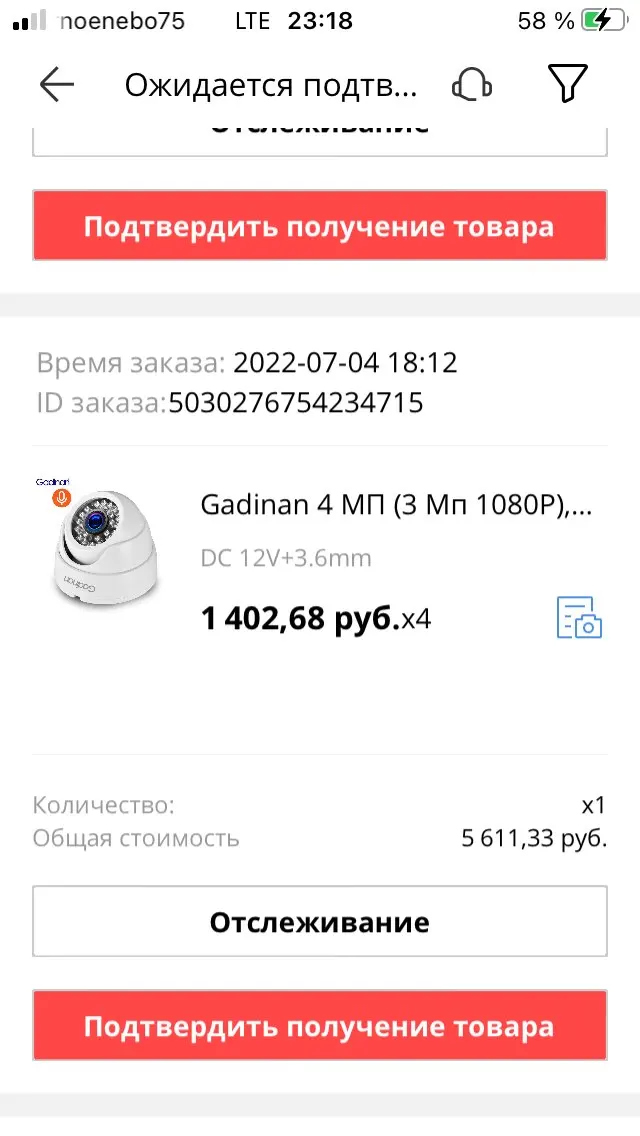Screen dimensions: 640x1136
Task: View the Gadinan item's snapshot icon
Action: 580,617
